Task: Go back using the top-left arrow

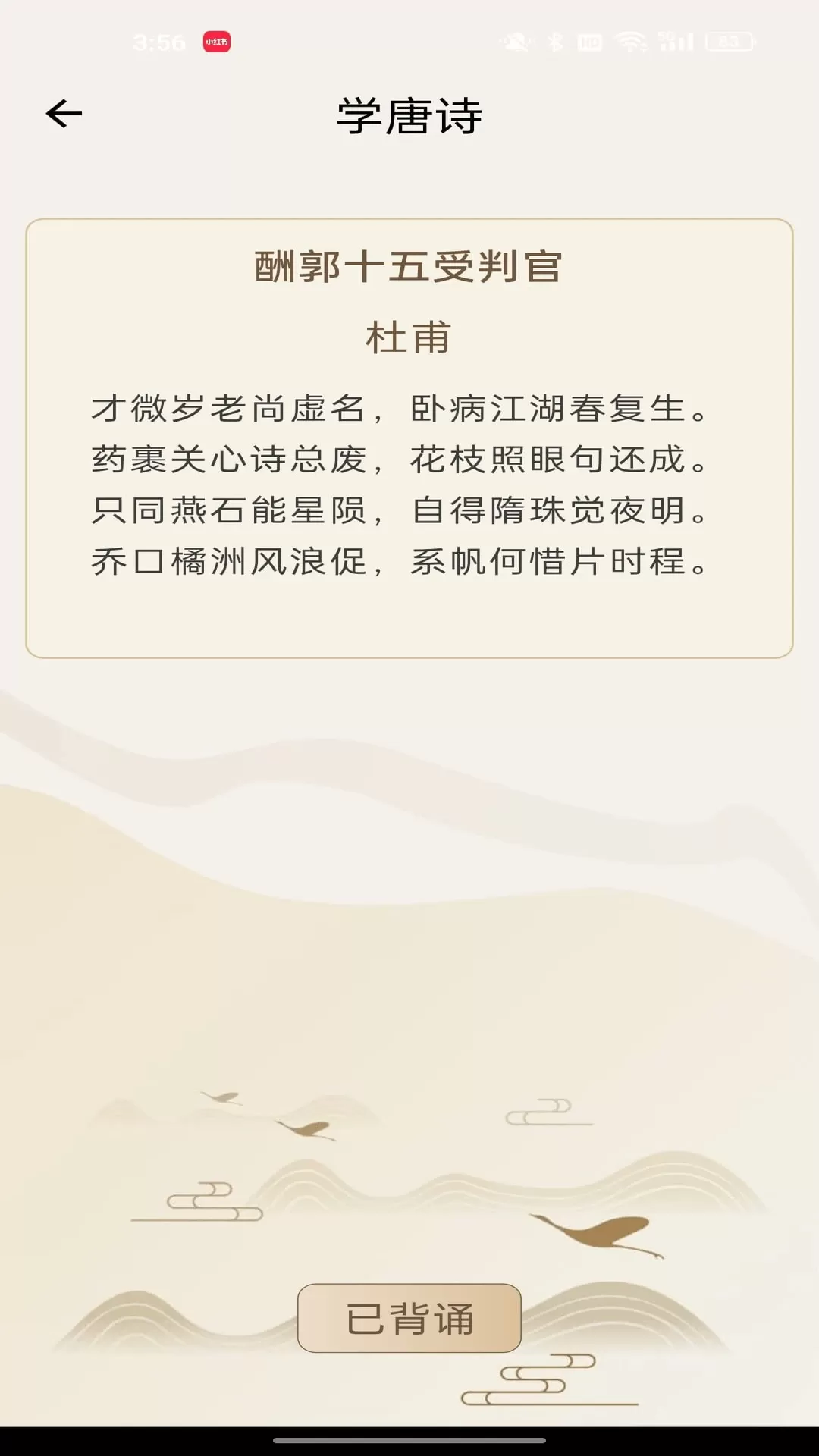Action: pyautogui.click(x=64, y=114)
